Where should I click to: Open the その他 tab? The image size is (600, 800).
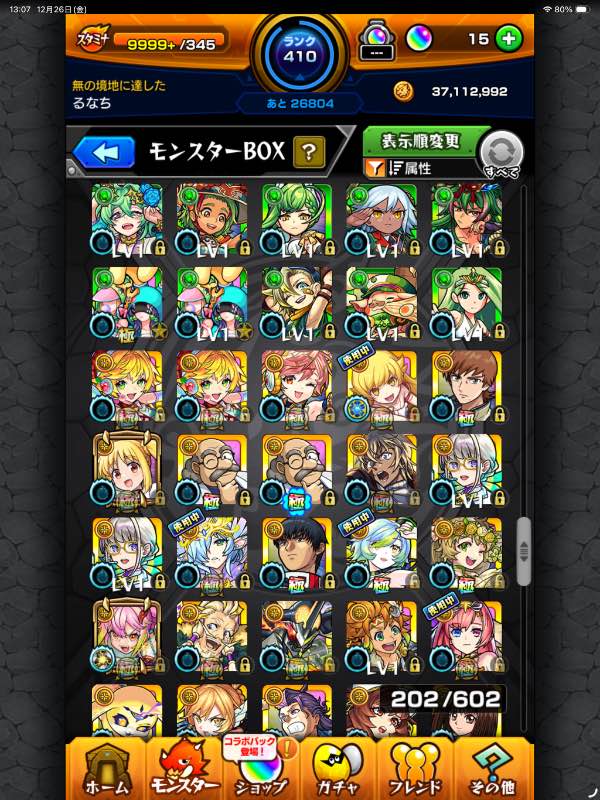pos(492,770)
